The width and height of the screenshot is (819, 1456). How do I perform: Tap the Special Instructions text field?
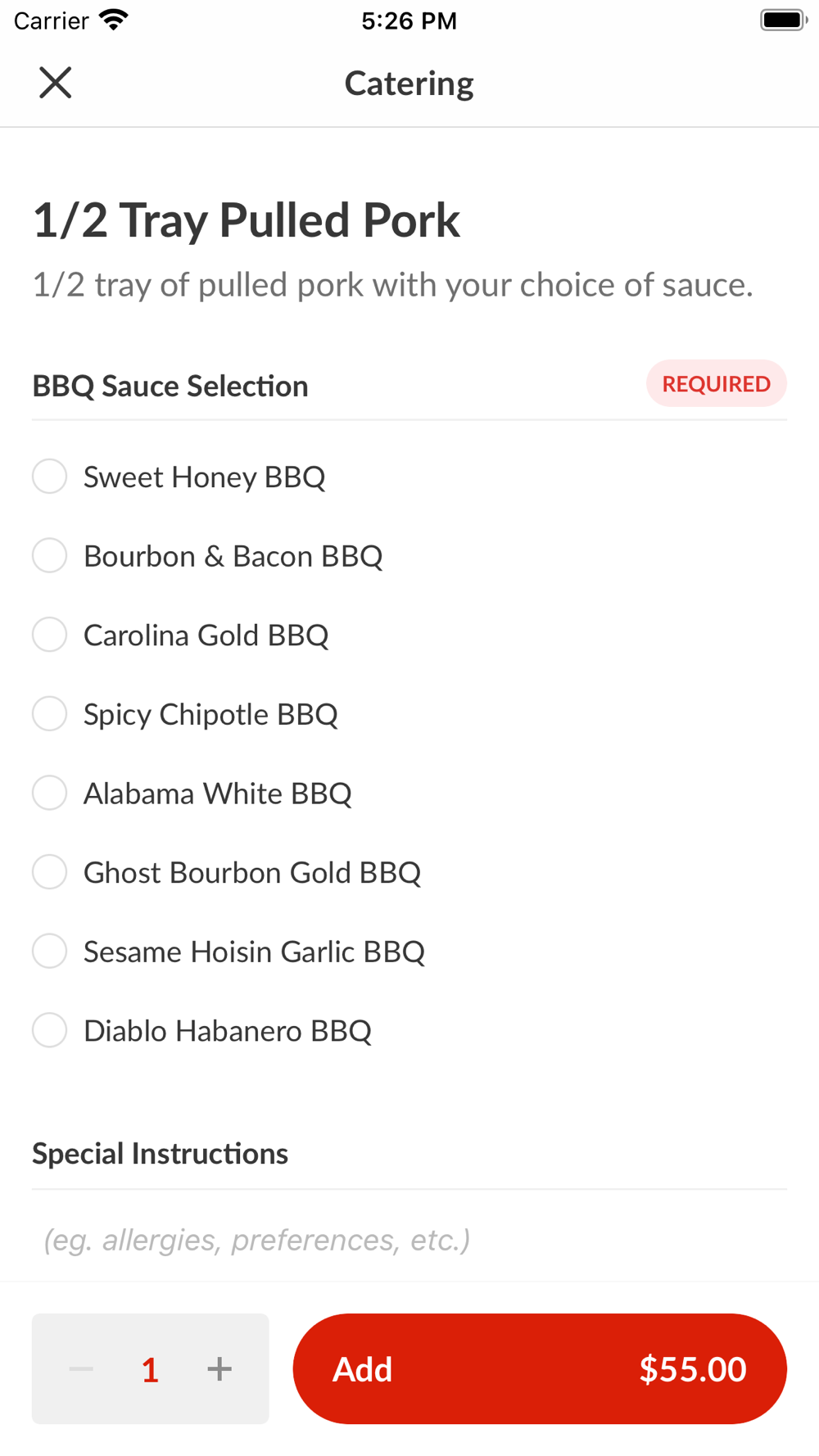pos(409,1240)
